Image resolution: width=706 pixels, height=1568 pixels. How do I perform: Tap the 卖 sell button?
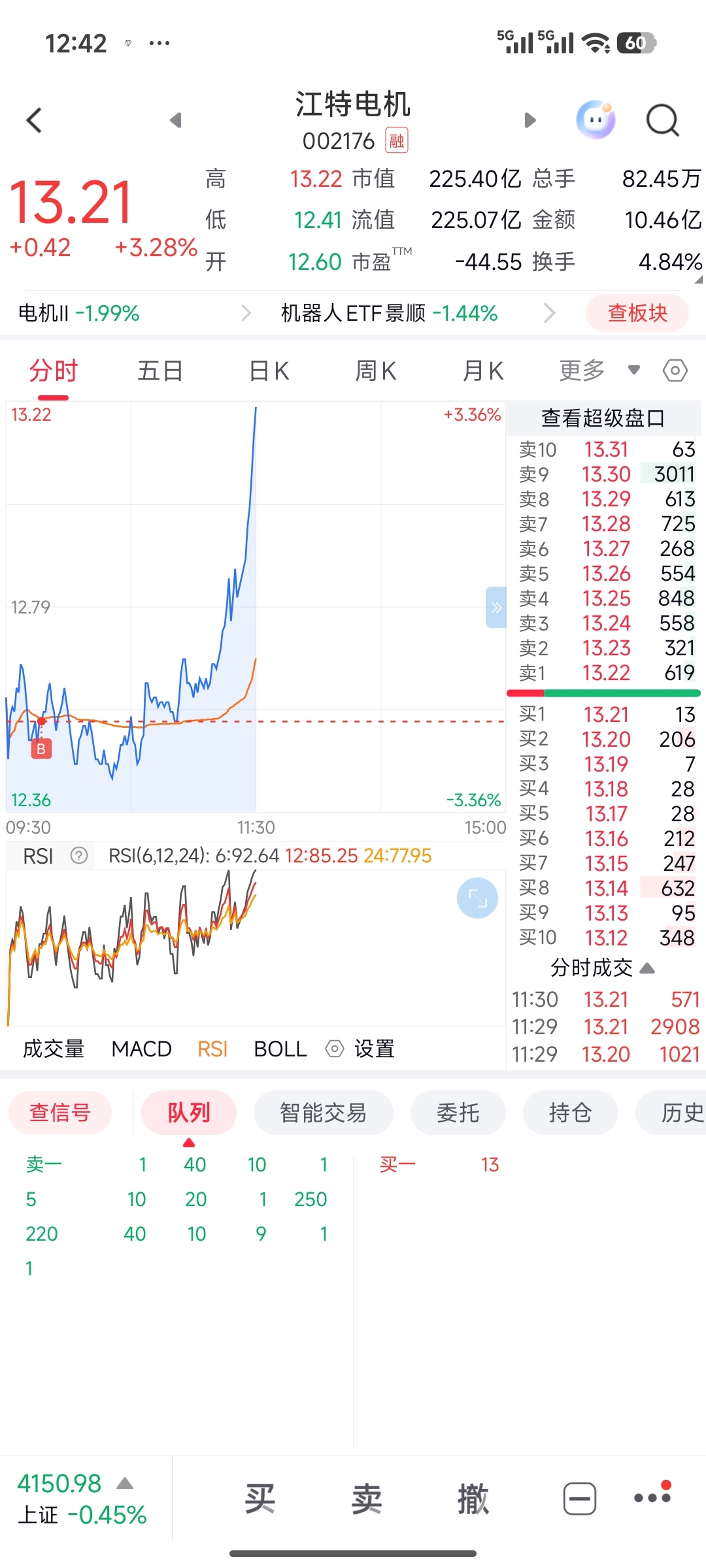pos(367,1498)
